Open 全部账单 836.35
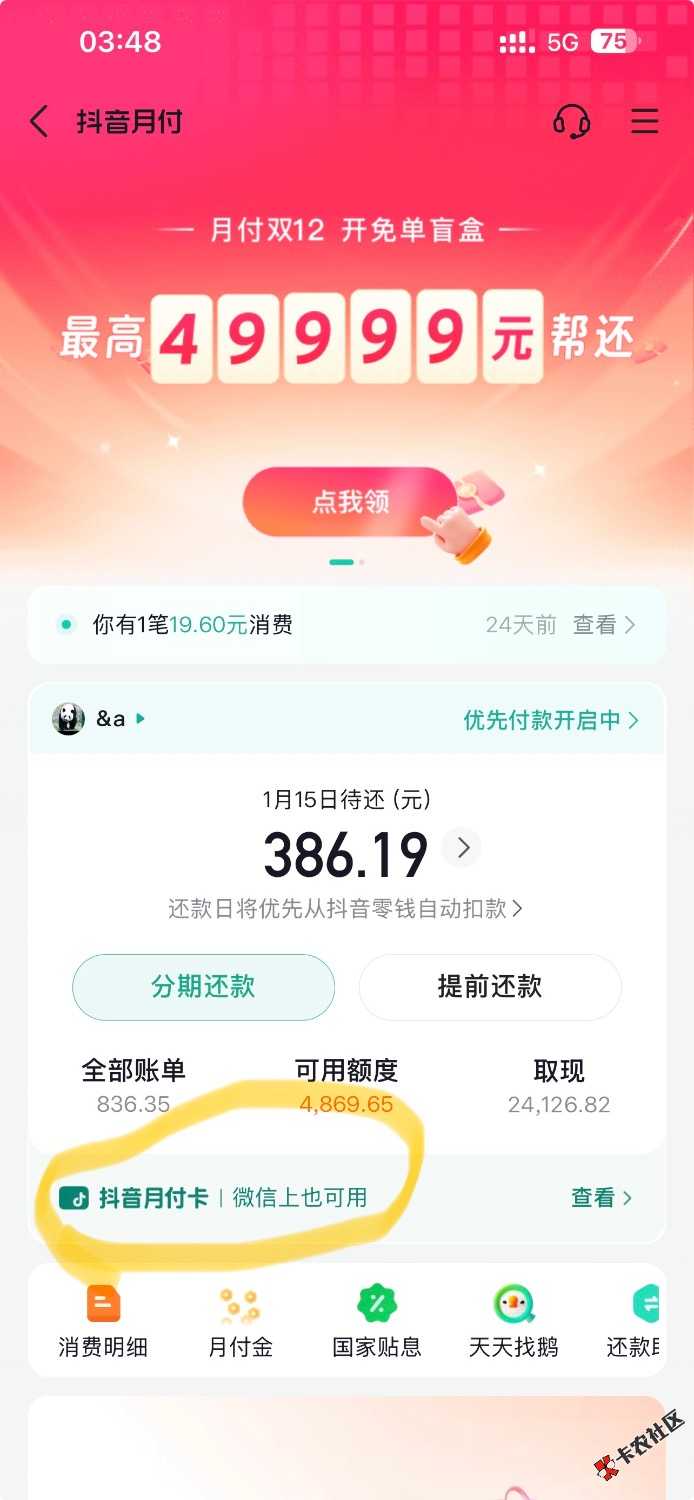Image resolution: width=694 pixels, height=1500 pixels. click(133, 1086)
